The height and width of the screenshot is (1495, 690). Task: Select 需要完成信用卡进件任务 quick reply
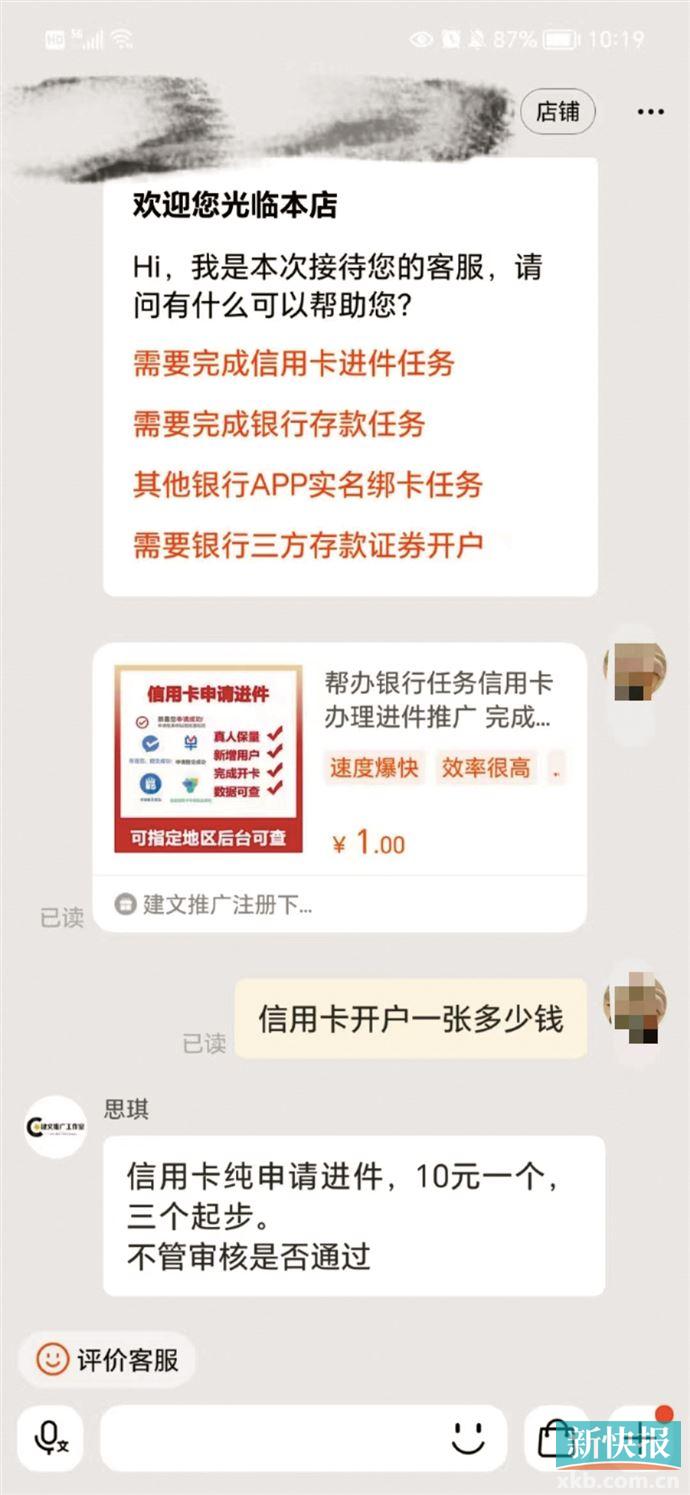tap(294, 362)
